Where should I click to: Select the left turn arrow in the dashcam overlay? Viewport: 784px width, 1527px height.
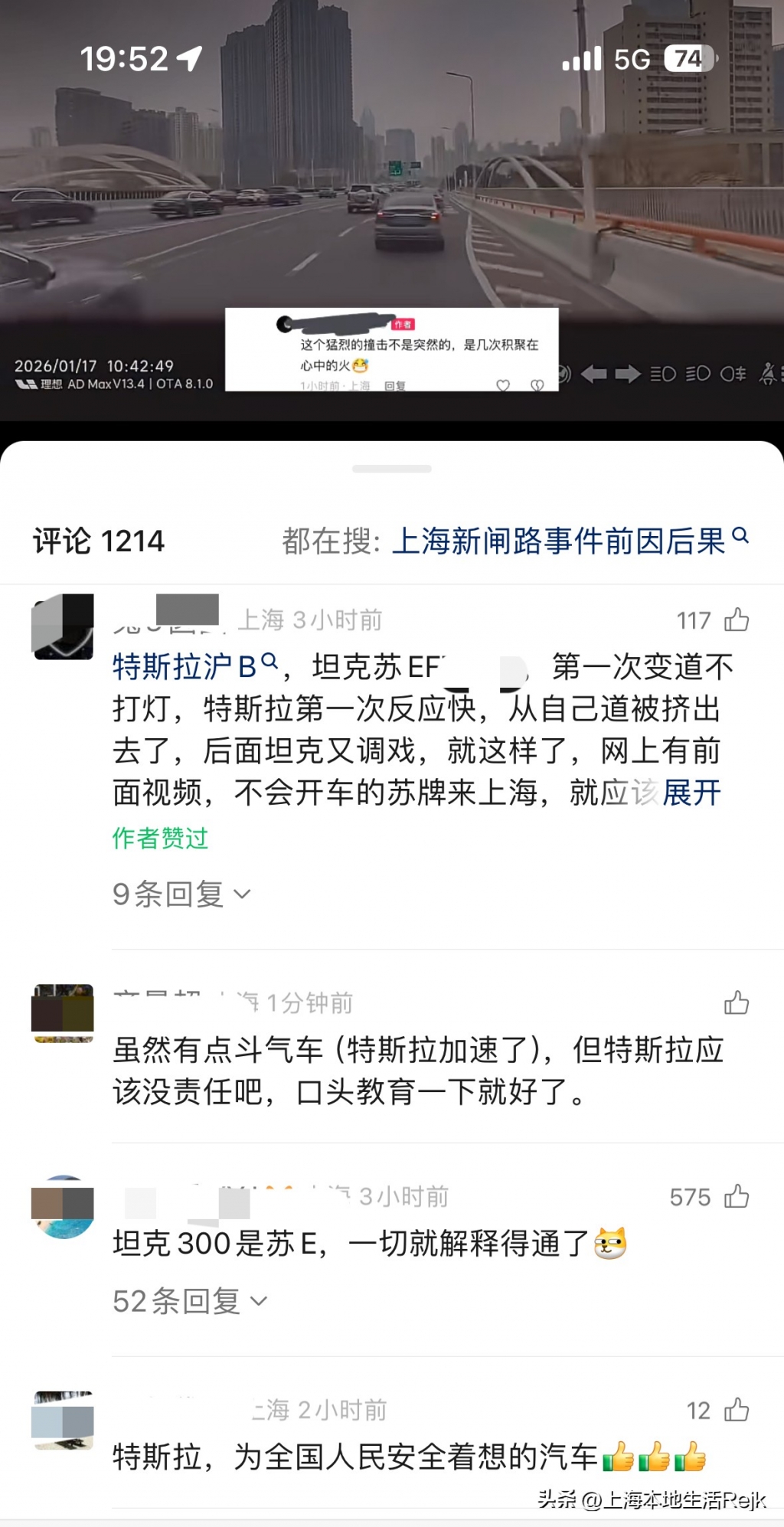[593, 374]
